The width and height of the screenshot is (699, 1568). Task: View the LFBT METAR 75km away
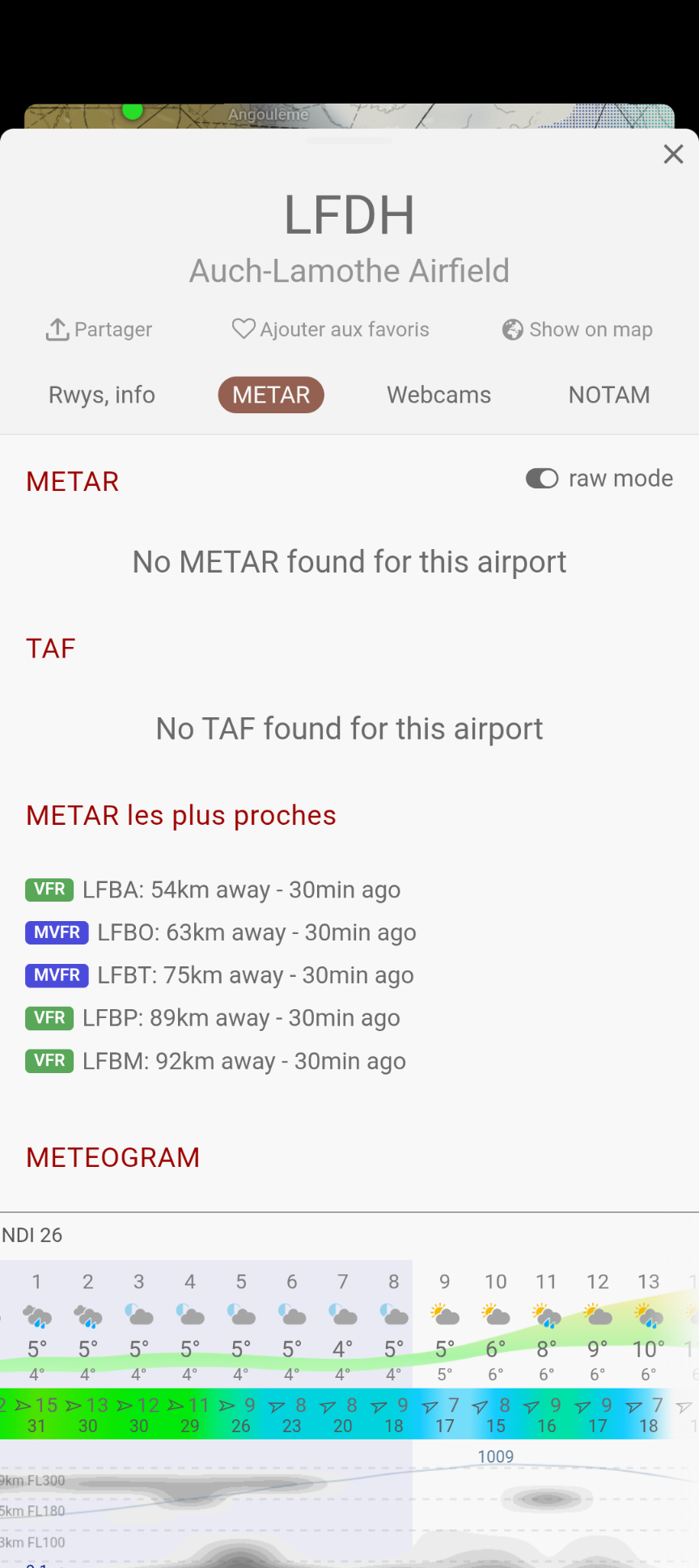pos(255,976)
